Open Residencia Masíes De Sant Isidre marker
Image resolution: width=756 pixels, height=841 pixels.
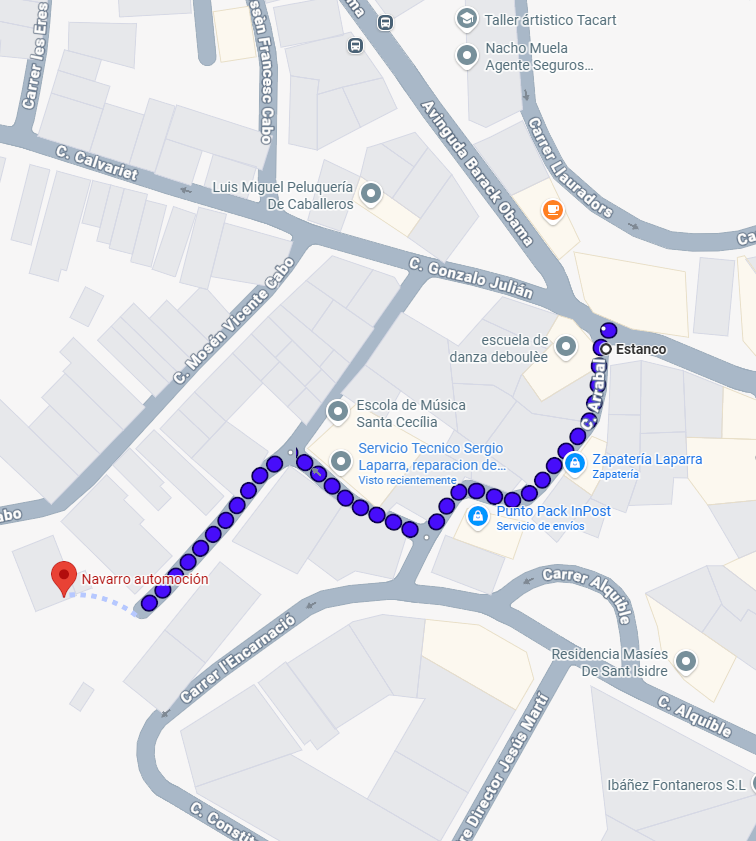(x=685, y=661)
